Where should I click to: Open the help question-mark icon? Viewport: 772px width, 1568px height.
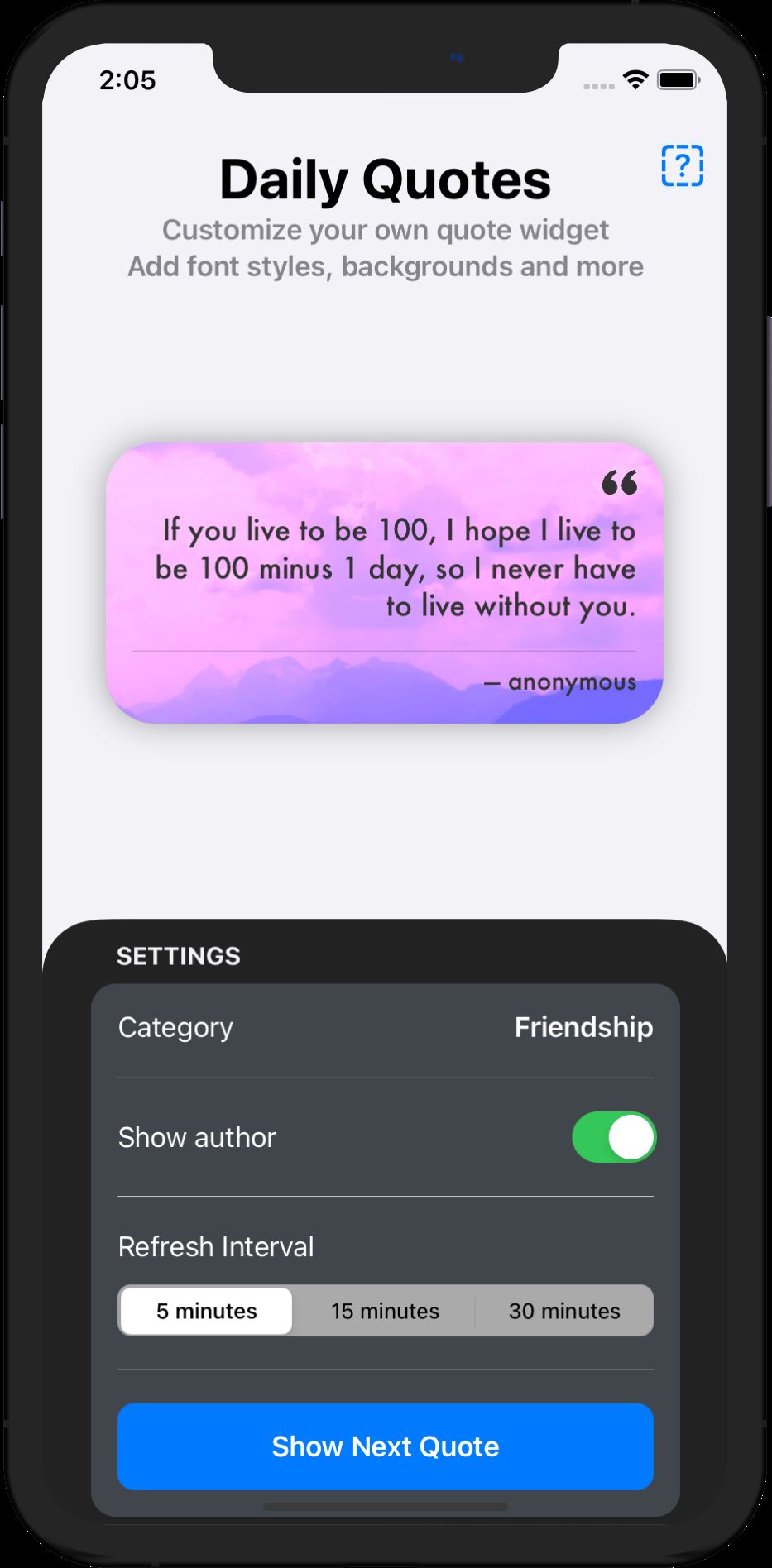point(682,165)
